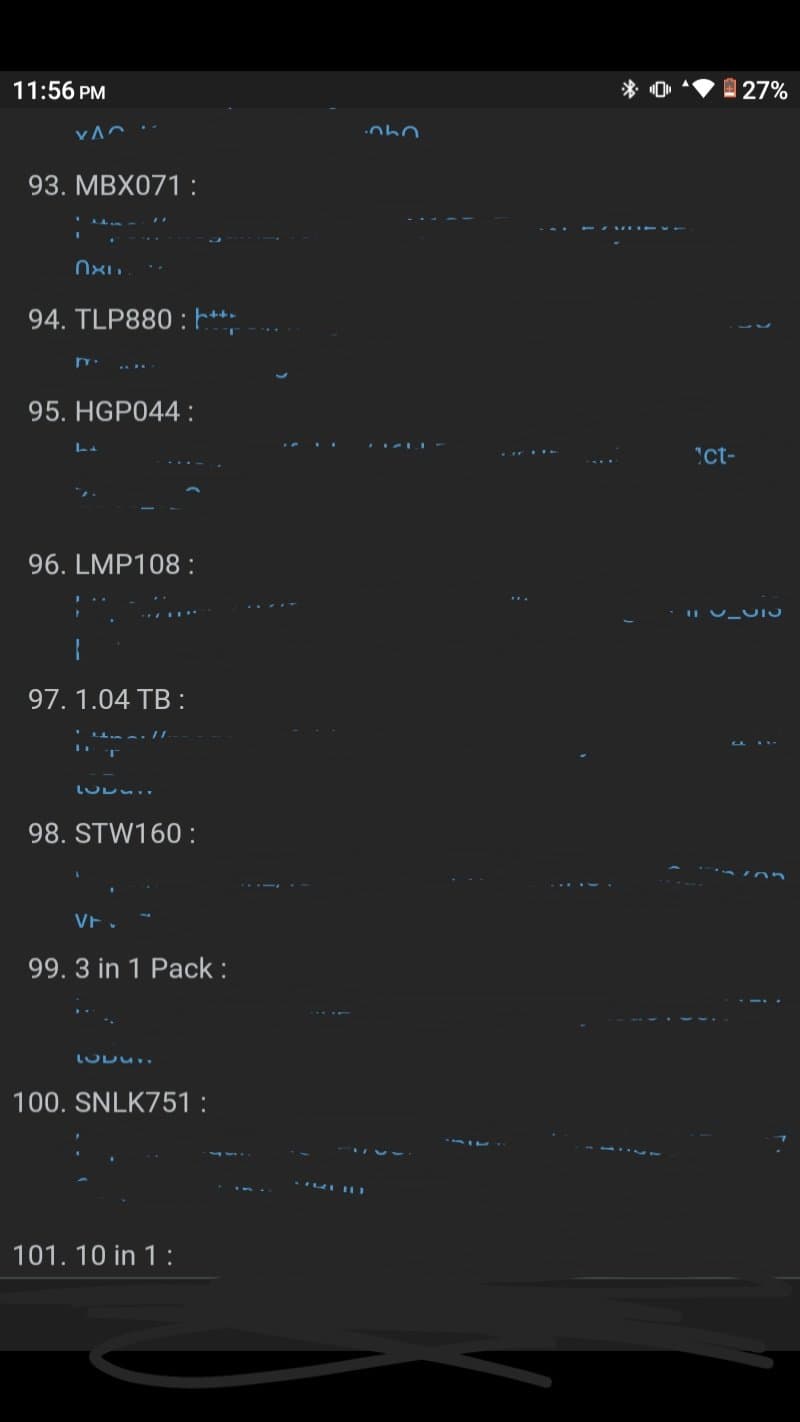Tap the clock showing 11:56 PM
The height and width of the screenshot is (1422, 800).
tap(56, 89)
